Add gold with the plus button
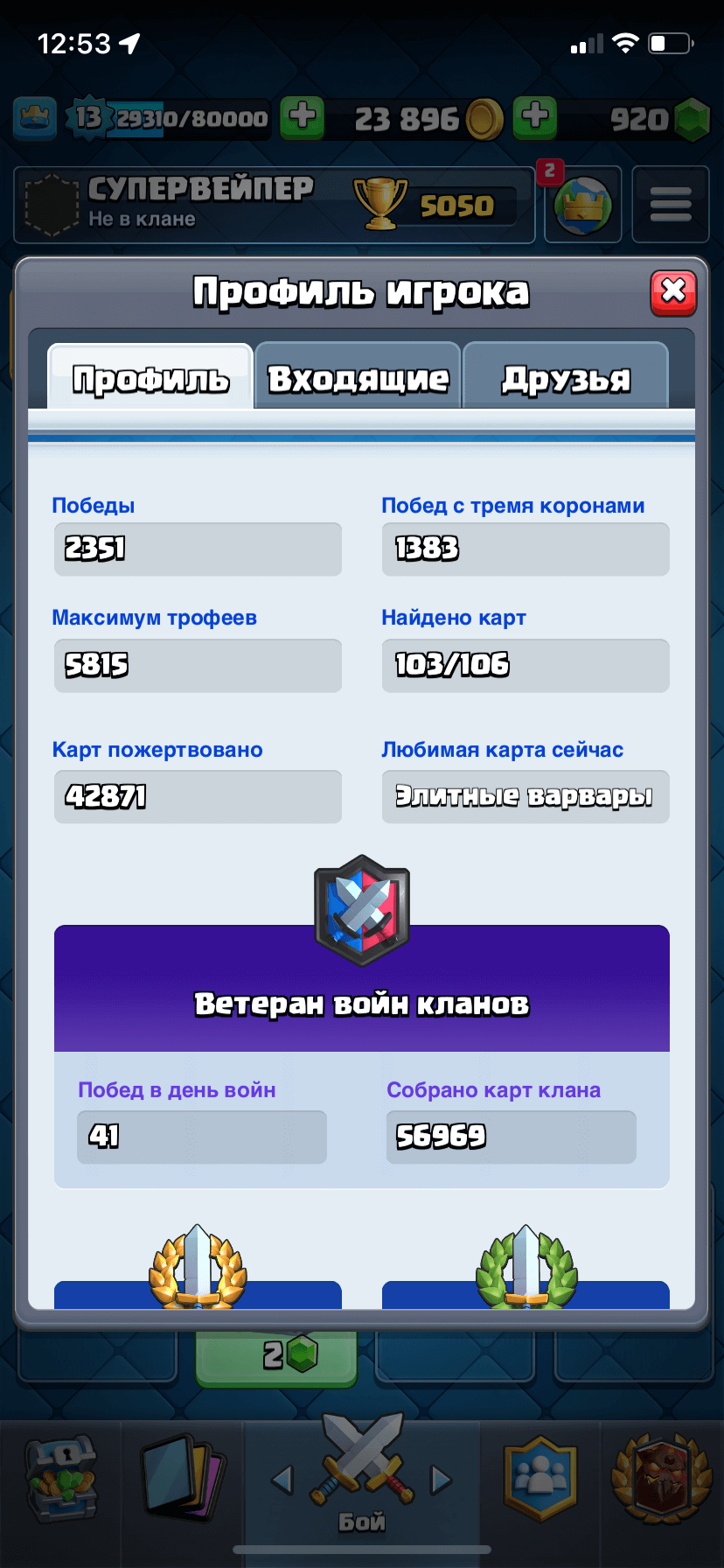The height and width of the screenshot is (1568, 724). [303, 117]
